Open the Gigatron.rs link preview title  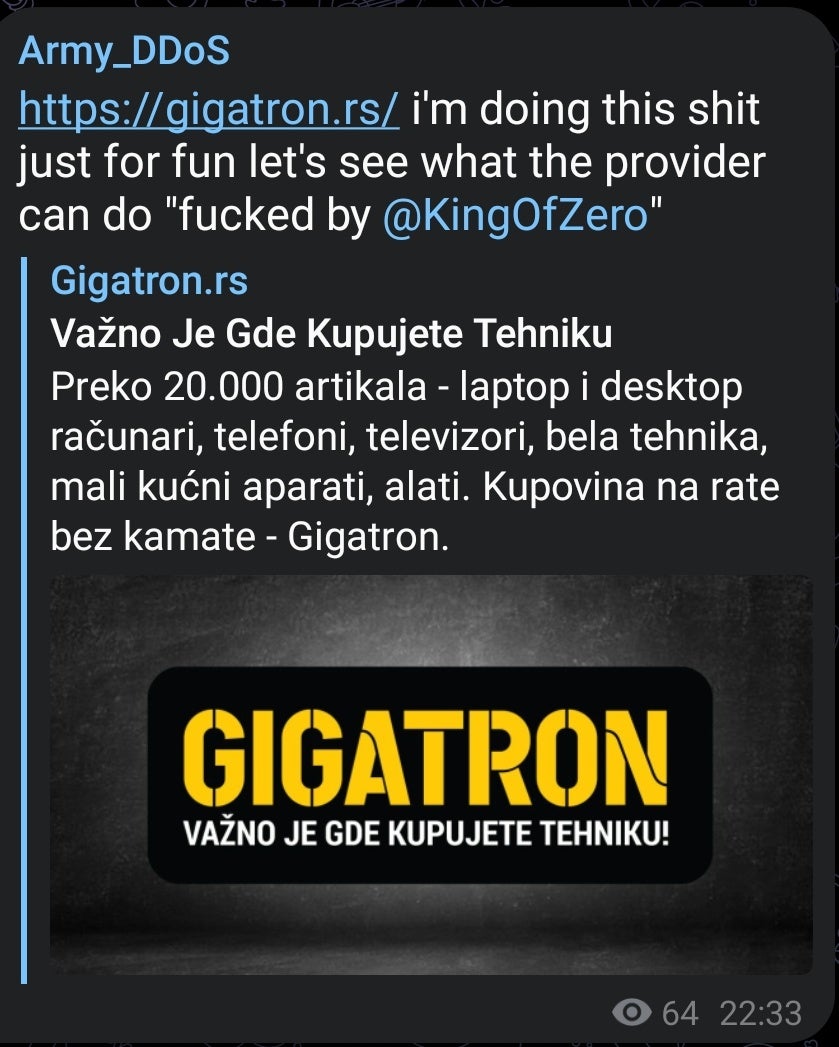(x=149, y=282)
